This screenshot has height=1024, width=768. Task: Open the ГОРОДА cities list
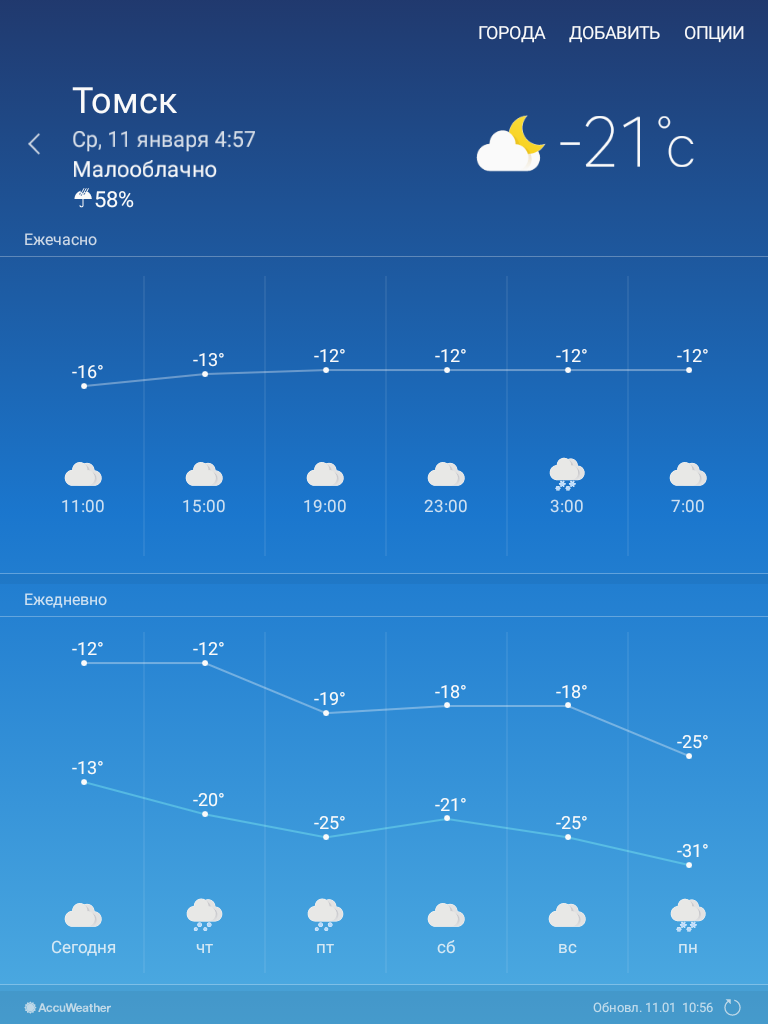[x=511, y=33]
